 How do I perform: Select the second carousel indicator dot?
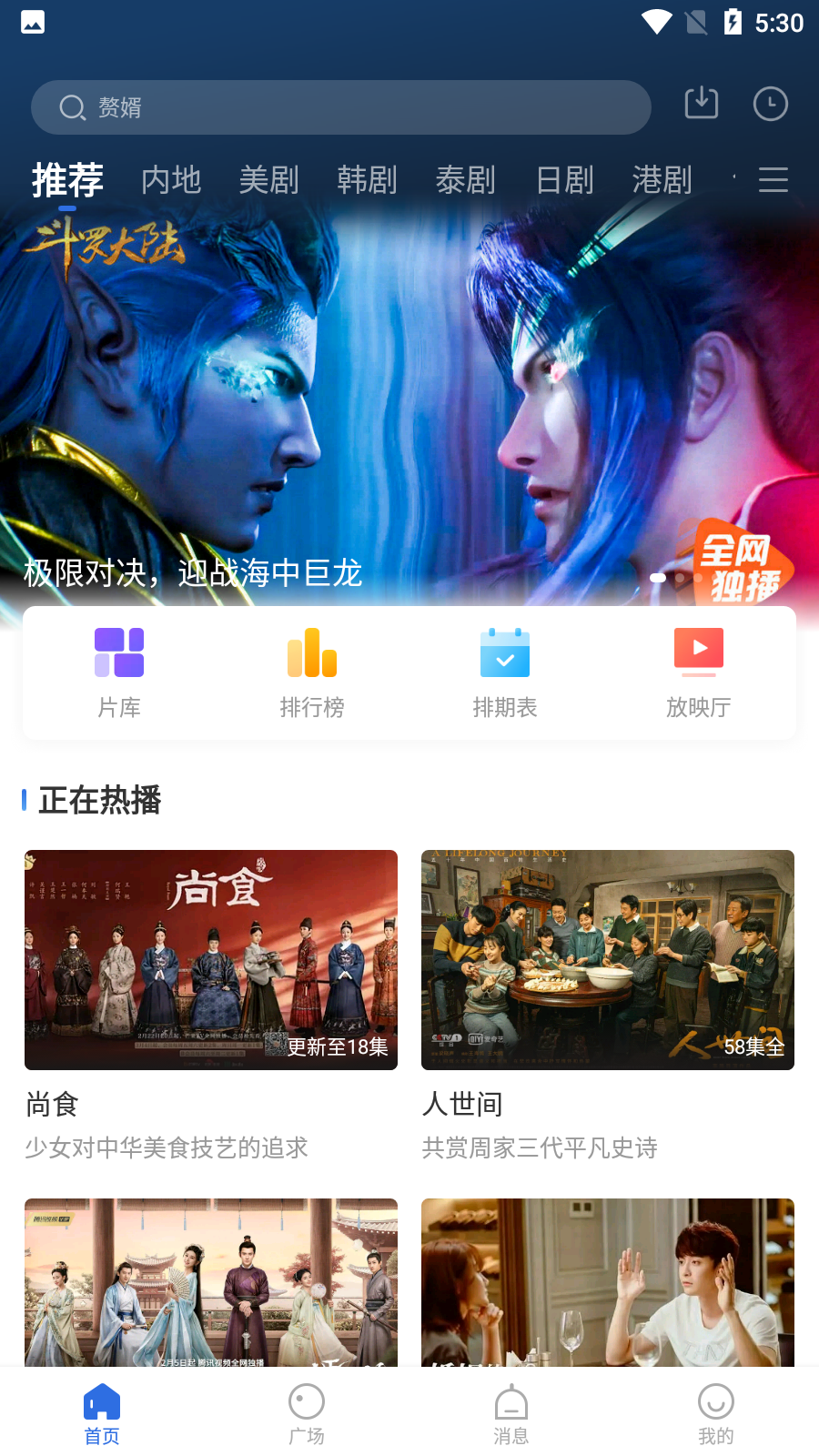679,578
